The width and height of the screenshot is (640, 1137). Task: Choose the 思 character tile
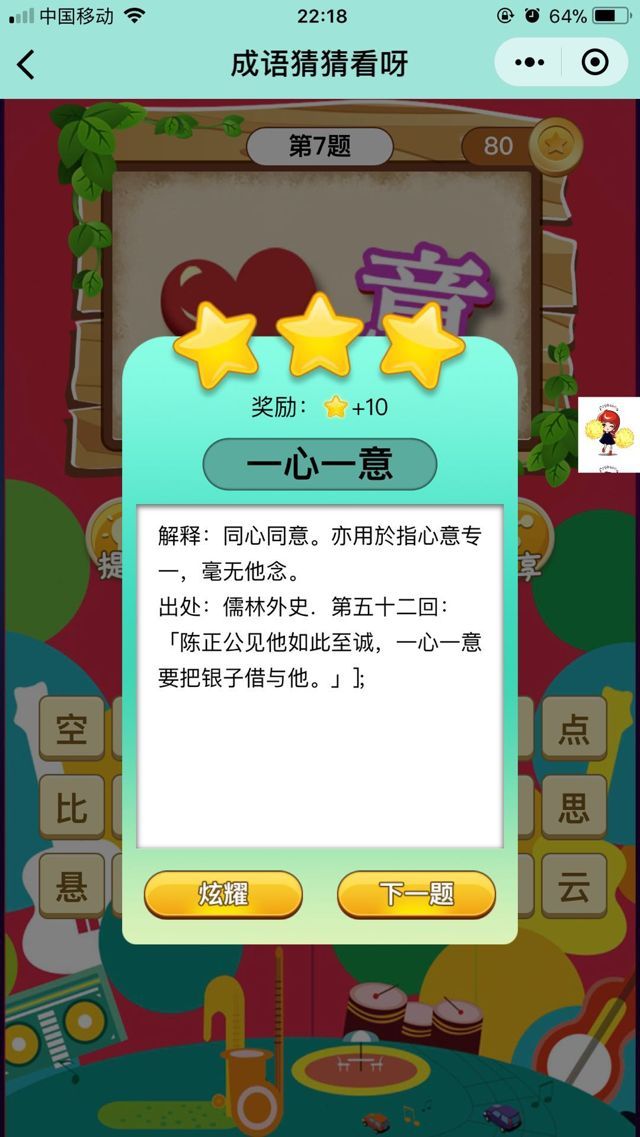click(574, 808)
